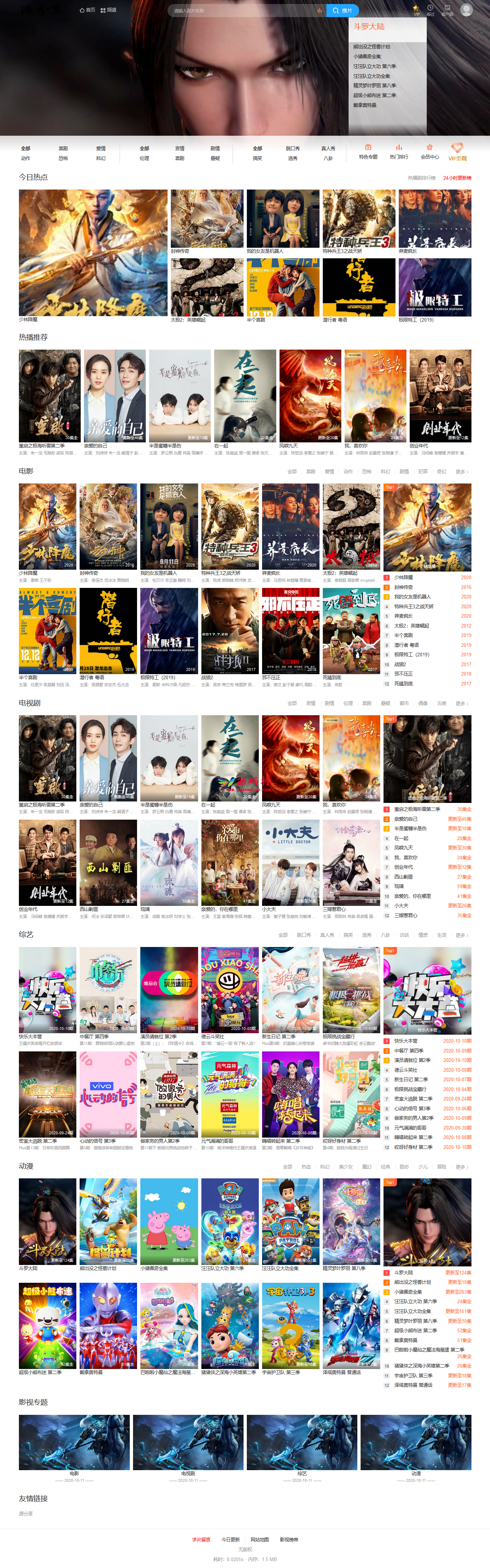Open the 少林降魔 poster in 今日热点
The image size is (490, 1568).
pos(93,252)
